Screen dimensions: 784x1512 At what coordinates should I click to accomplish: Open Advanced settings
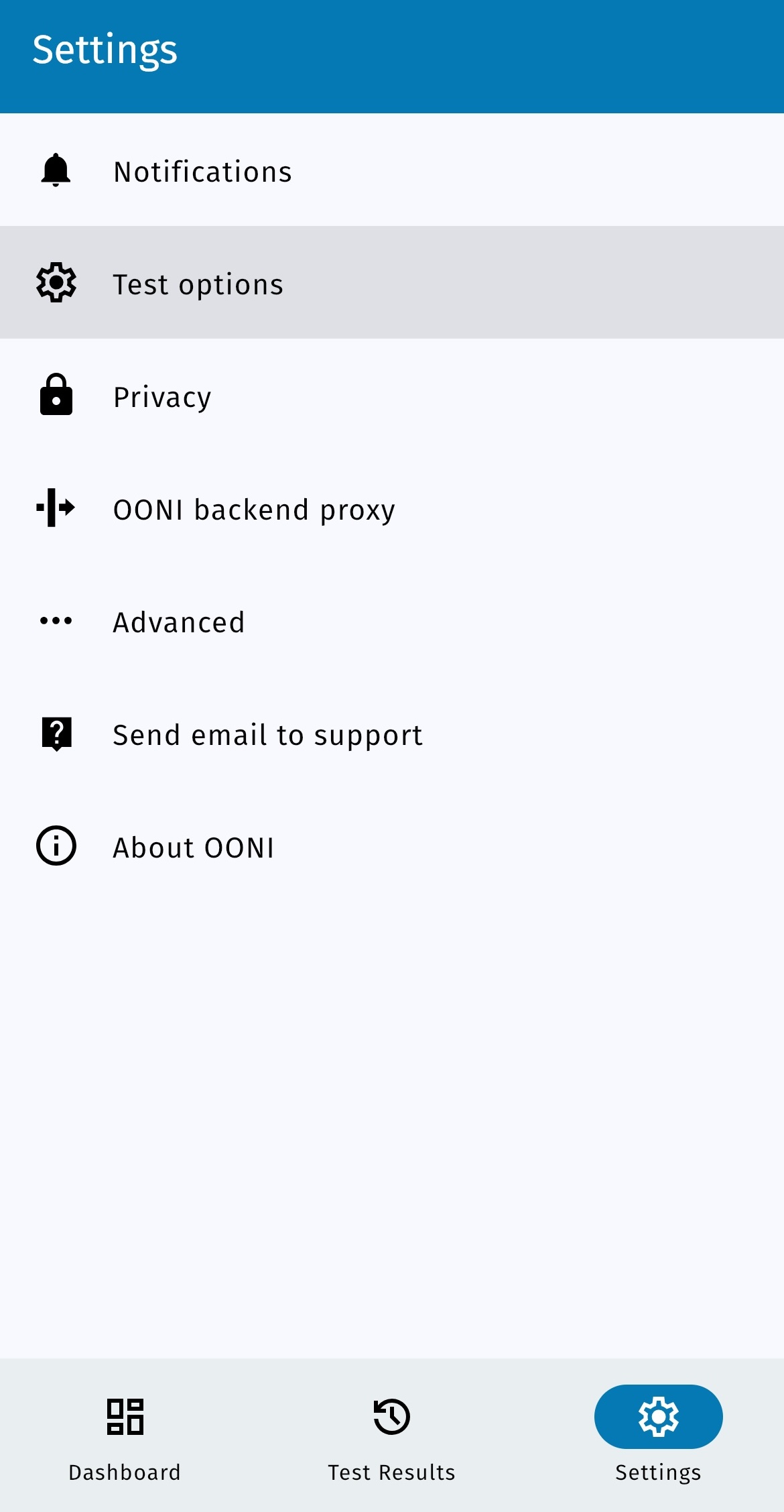(x=179, y=622)
